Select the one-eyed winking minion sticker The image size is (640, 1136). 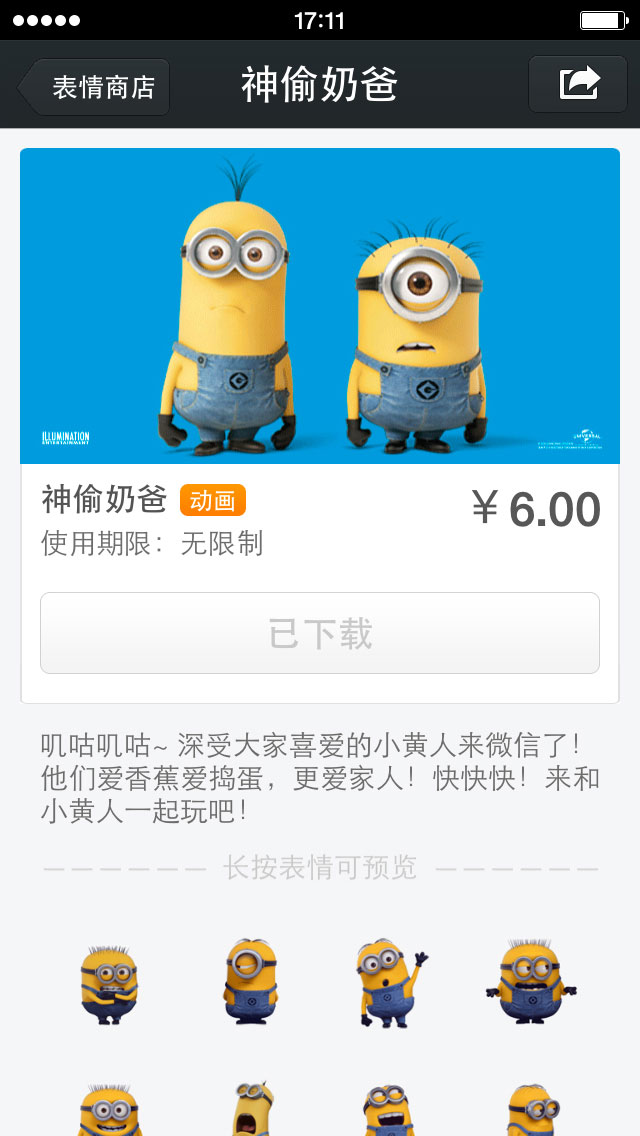tap(250, 981)
